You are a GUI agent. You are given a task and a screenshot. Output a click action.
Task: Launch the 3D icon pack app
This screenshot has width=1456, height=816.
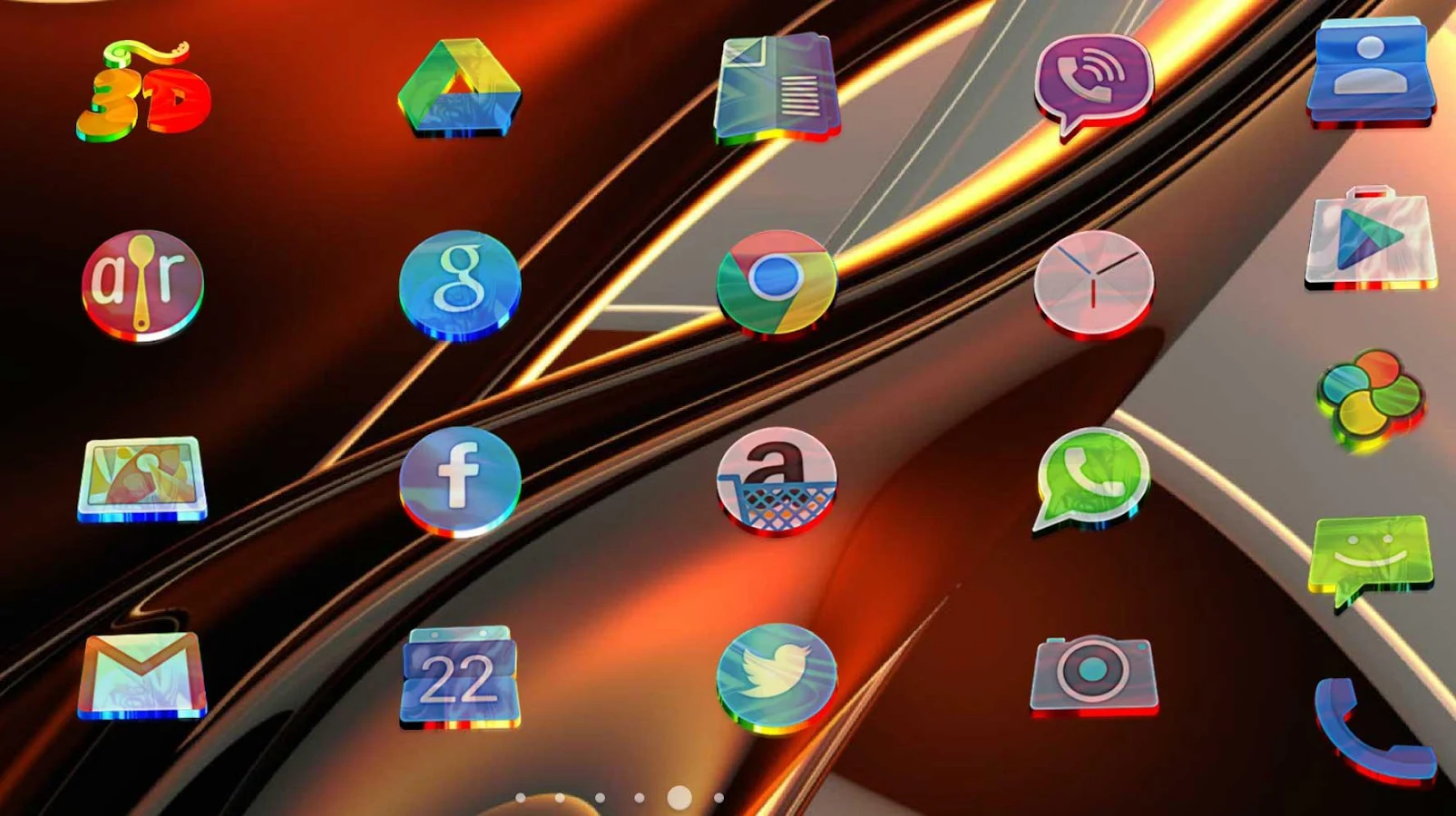tap(143, 92)
